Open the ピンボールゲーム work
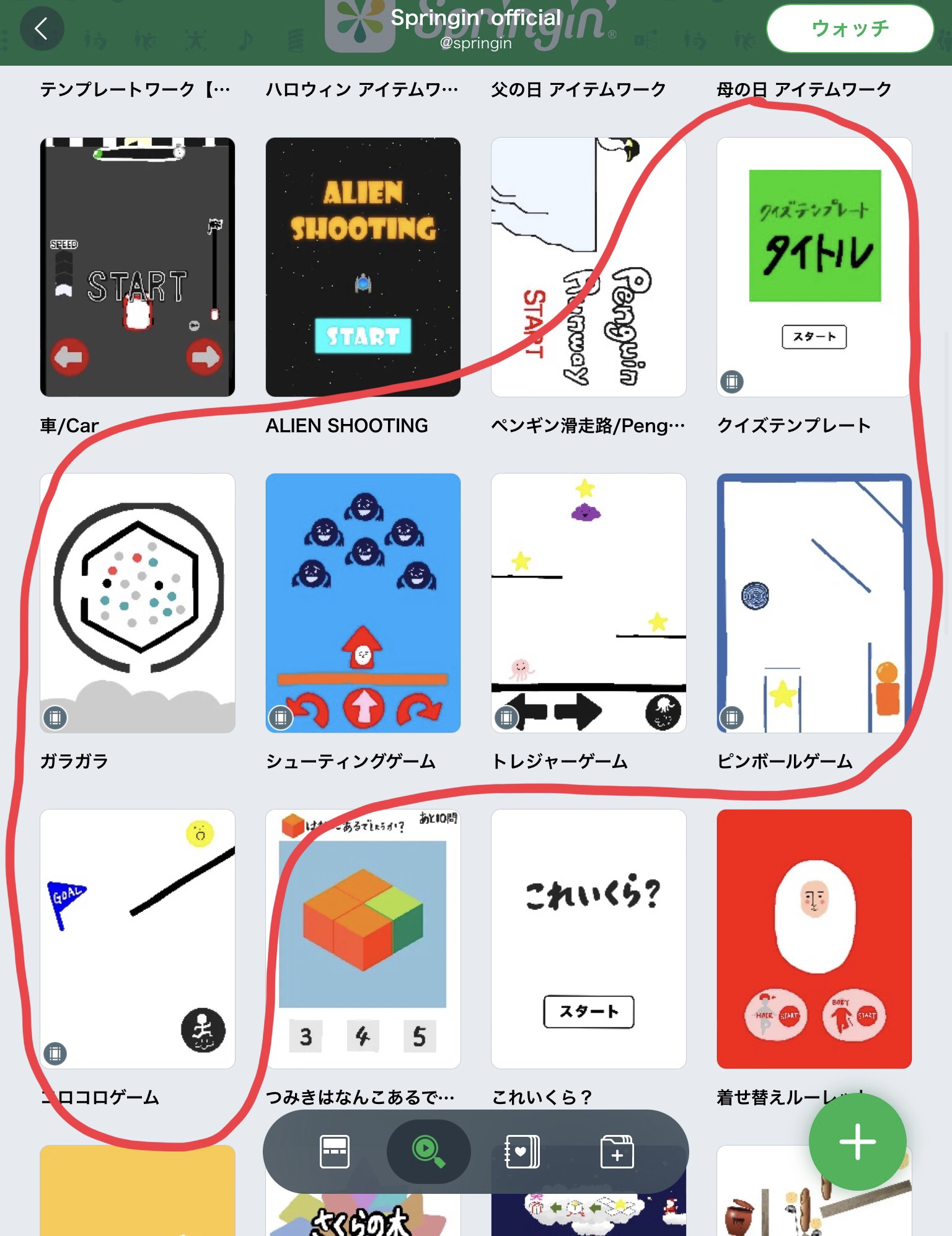 pyautogui.click(x=814, y=603)
